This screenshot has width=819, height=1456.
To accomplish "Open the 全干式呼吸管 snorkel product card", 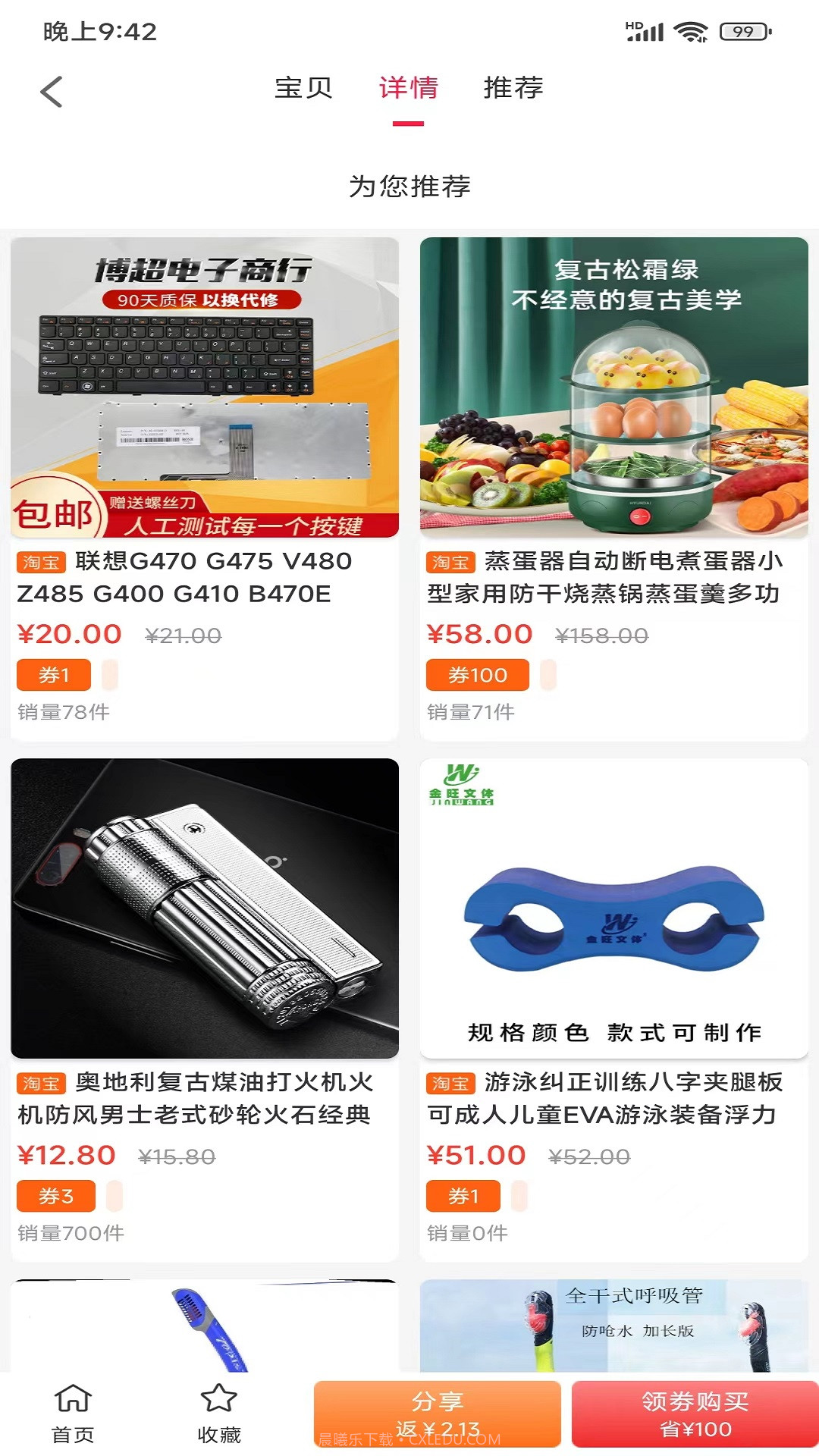I will [x=613, y=1326].
